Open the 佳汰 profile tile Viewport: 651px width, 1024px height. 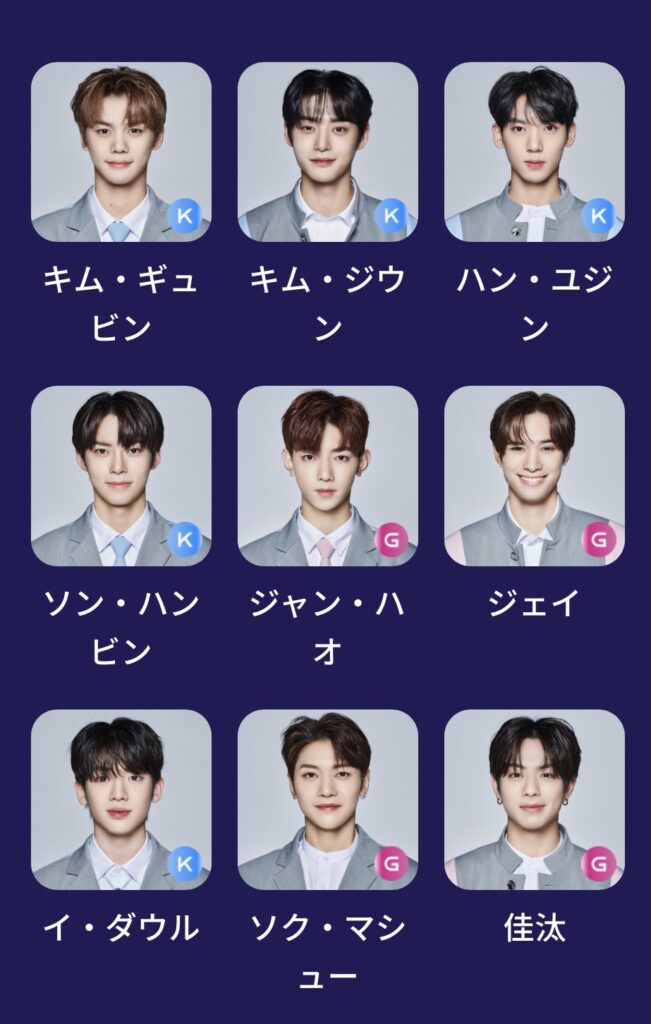pos(534,799)
